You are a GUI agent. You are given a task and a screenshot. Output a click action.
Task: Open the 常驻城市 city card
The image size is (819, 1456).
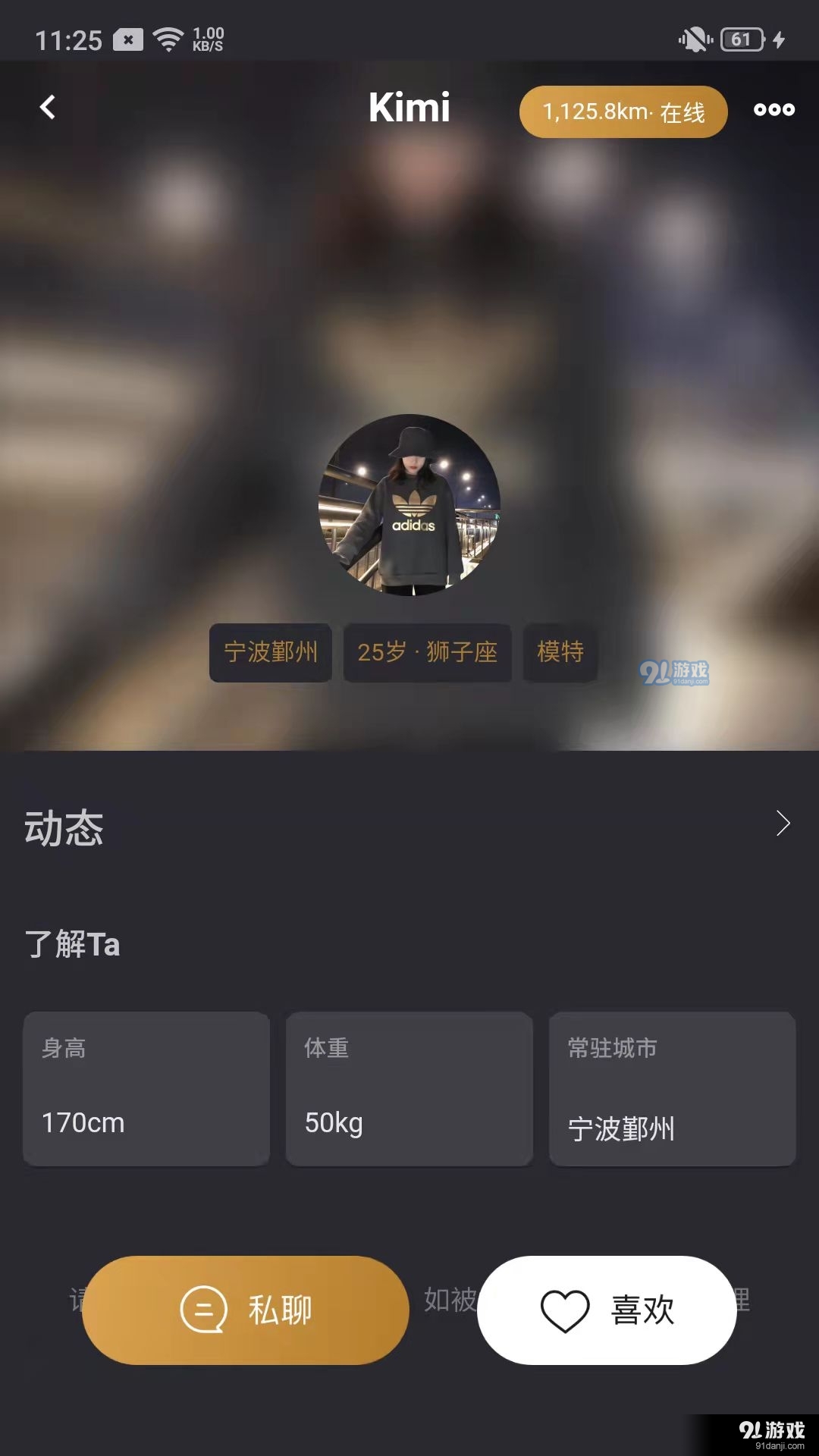pyautogui.click(x=672, y=1089)
